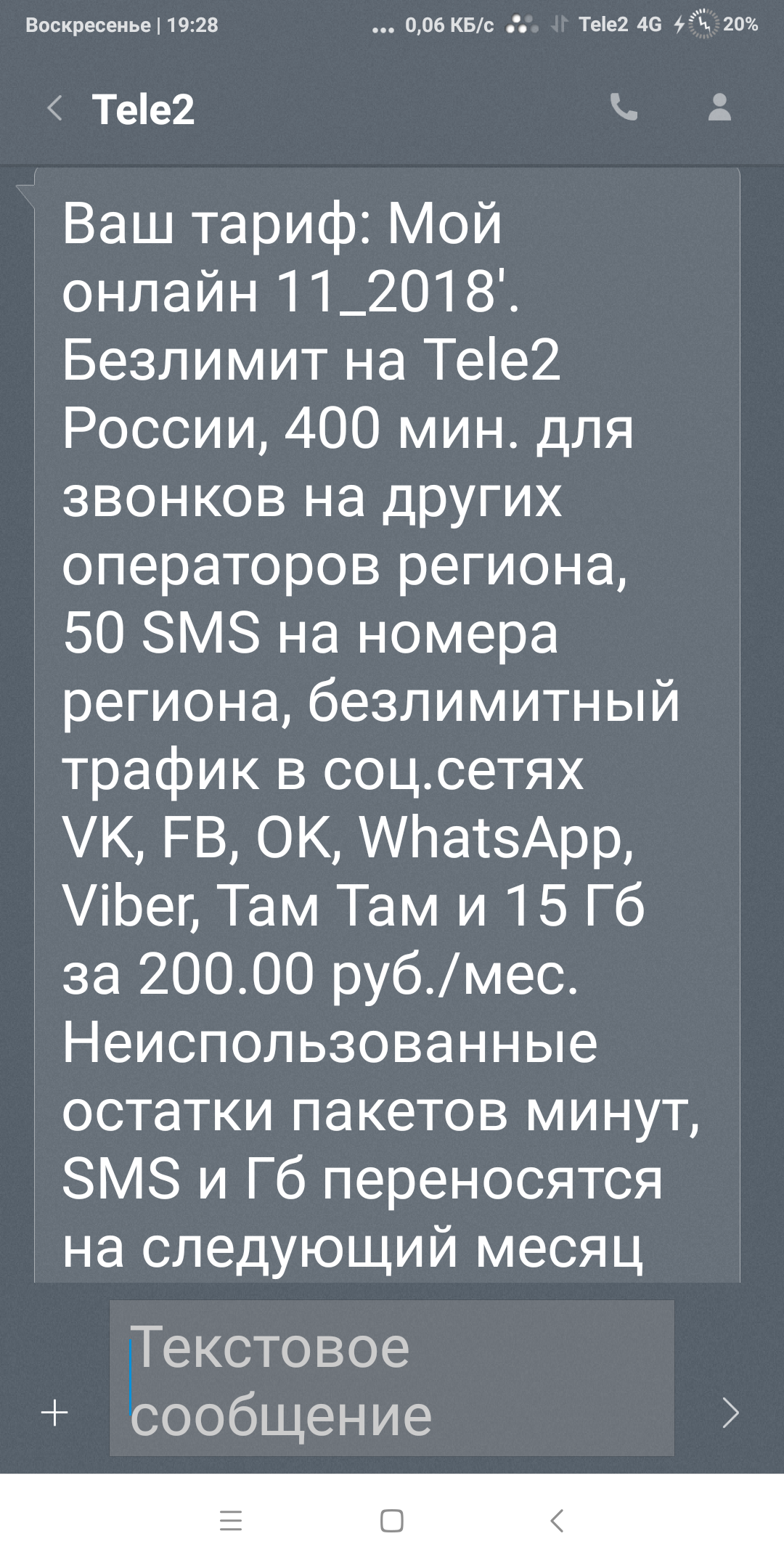Image resolution: width=784 pixels, height=1568 pixels.
Task: Open Tele2 contact details
Action: (x=719, y=107)
